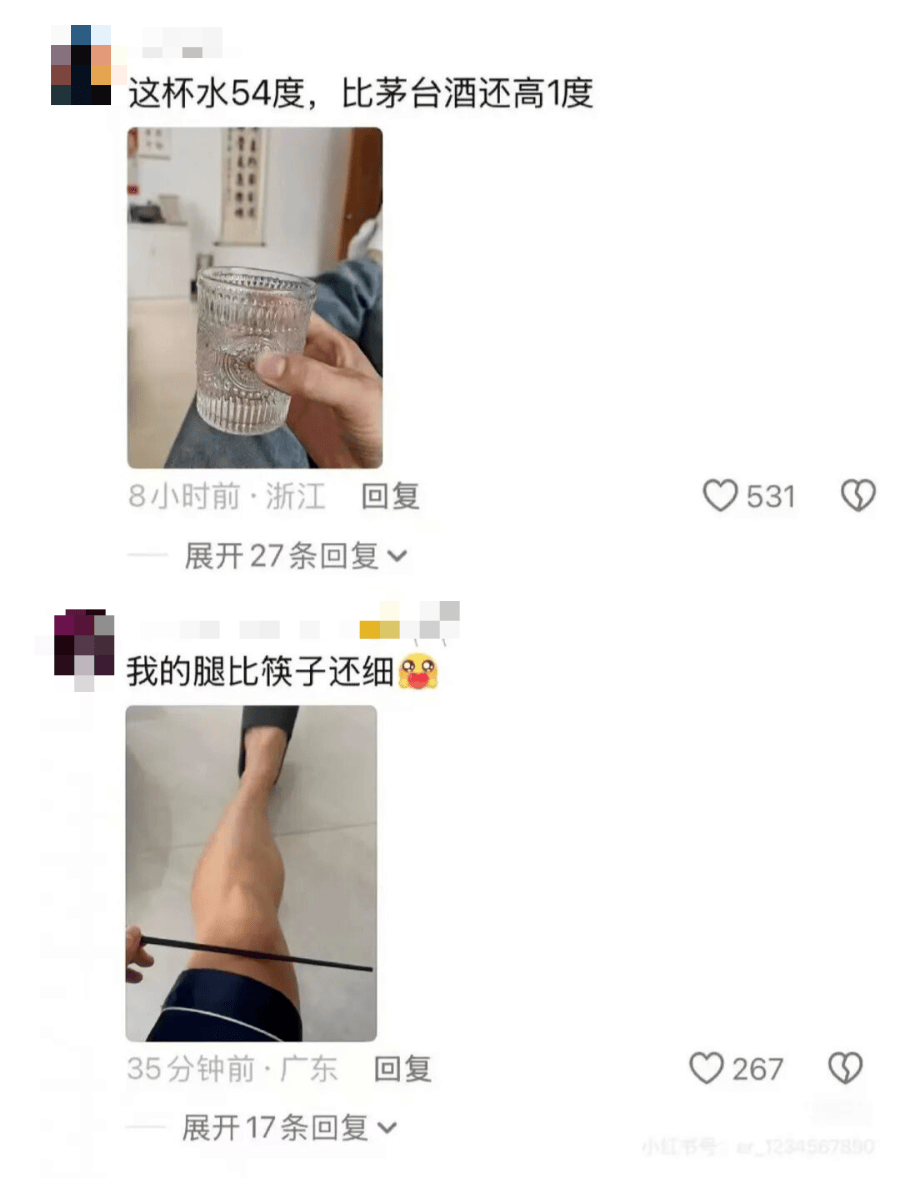
Task: Reply to the water glass comment via 回复
Action: [389, 497]
